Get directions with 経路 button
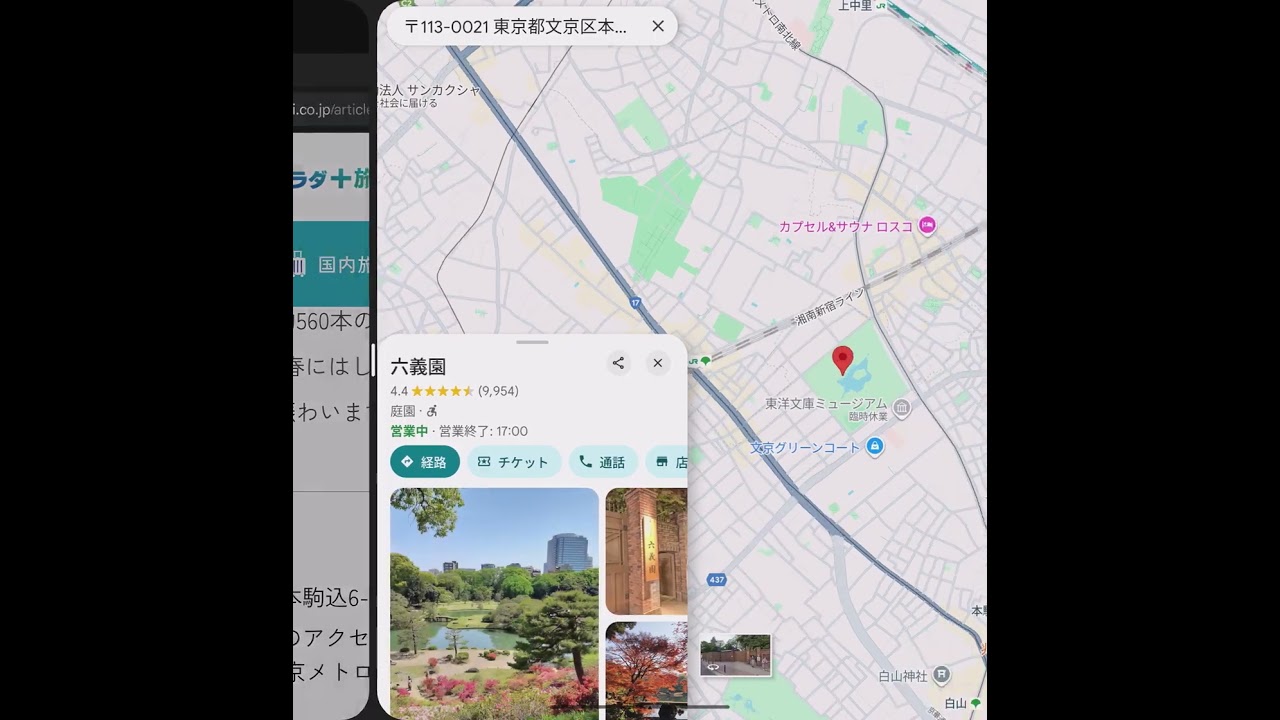This screenshot has width=1280, height=720. [x=425, y=462]
